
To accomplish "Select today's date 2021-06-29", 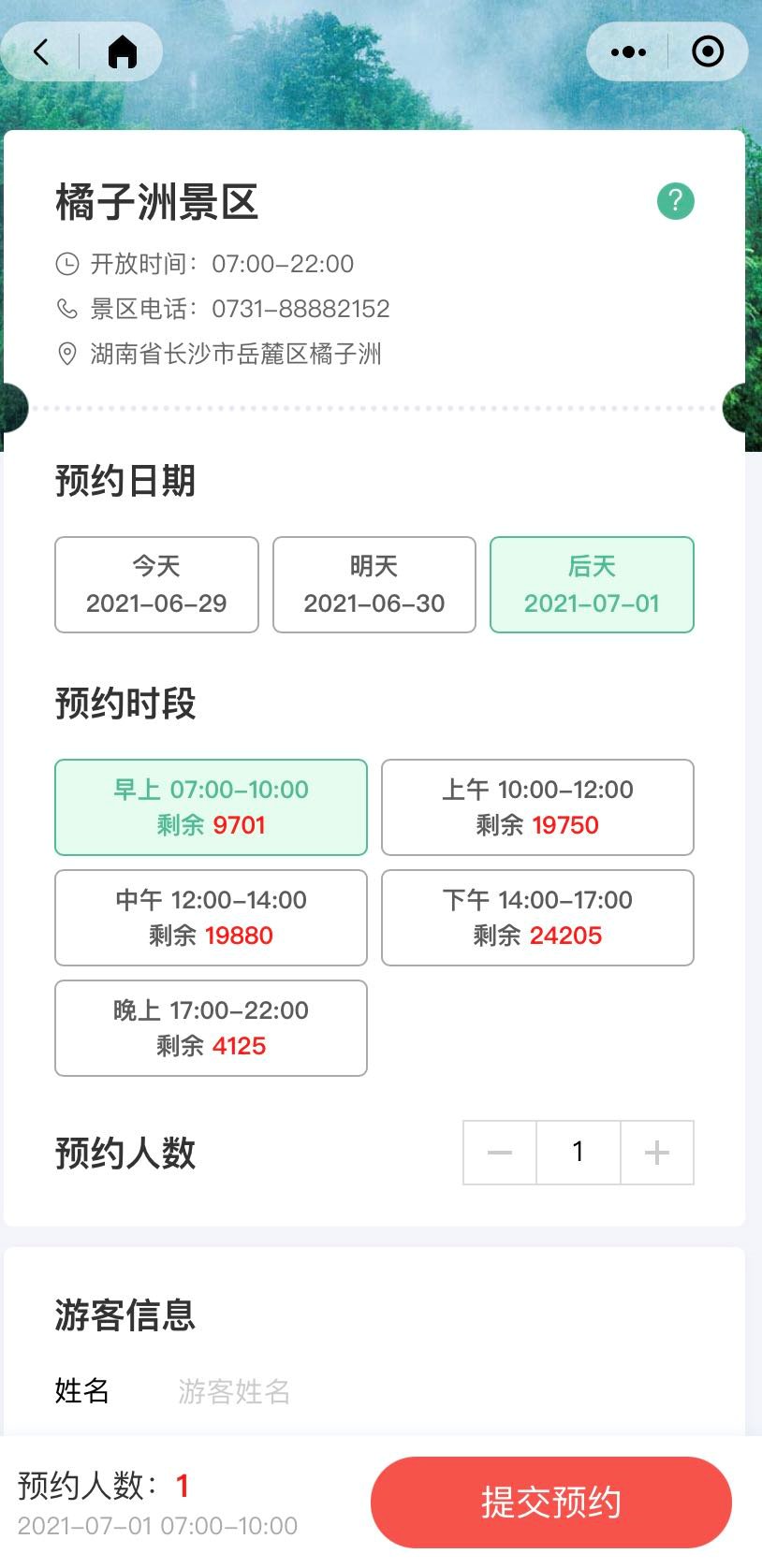I will tap(156, 585).
